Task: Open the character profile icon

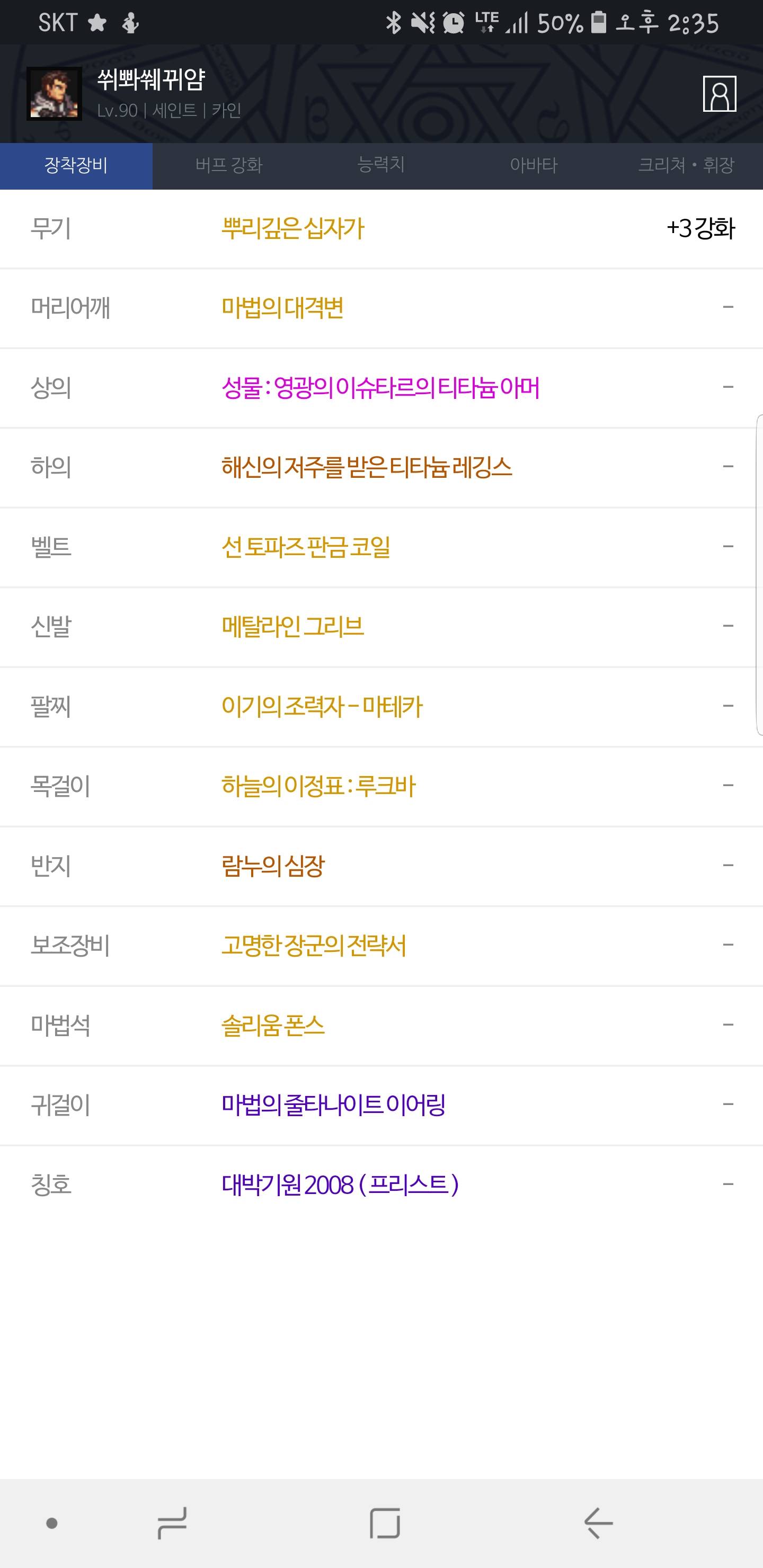Action: pyautogui.click(x=719, y=94)
